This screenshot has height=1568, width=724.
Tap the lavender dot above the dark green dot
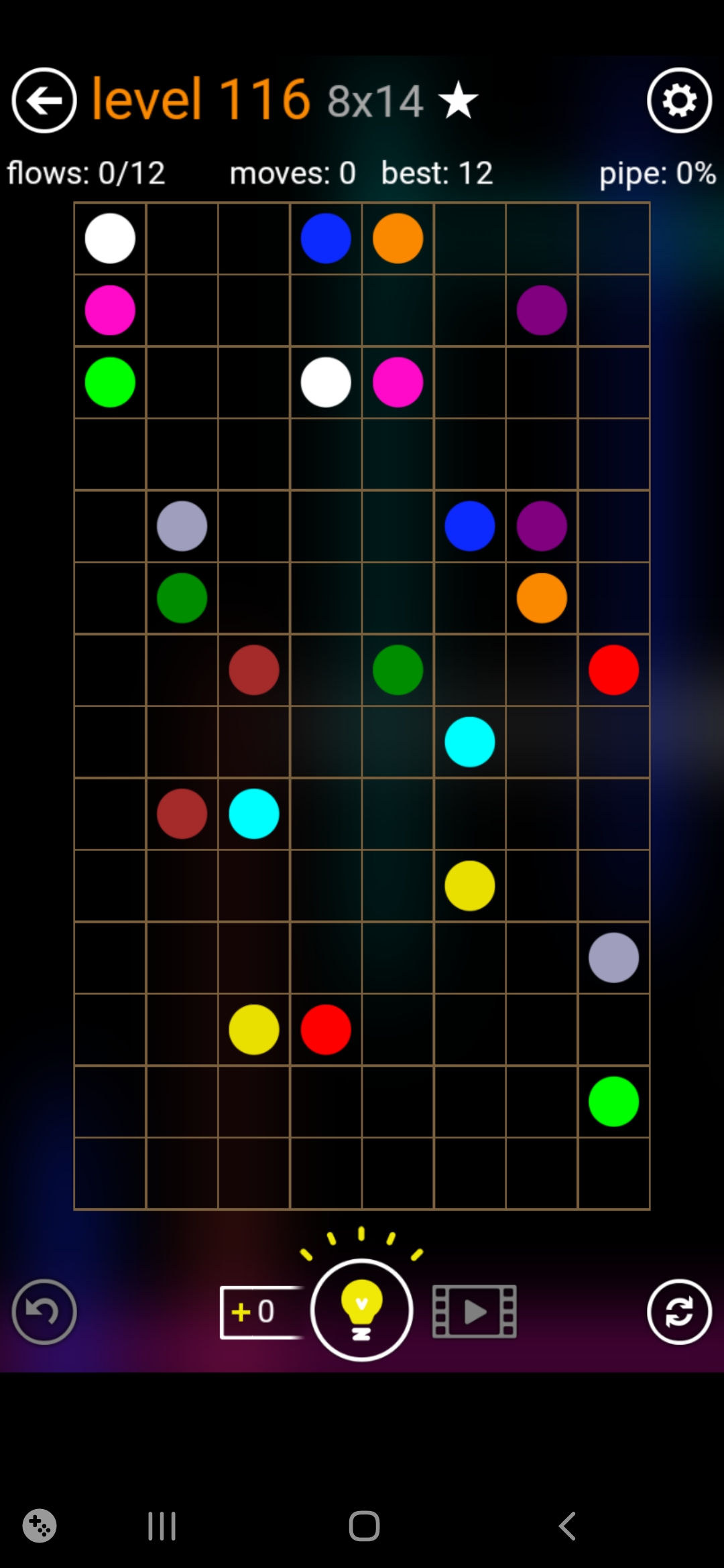[182, 526]
